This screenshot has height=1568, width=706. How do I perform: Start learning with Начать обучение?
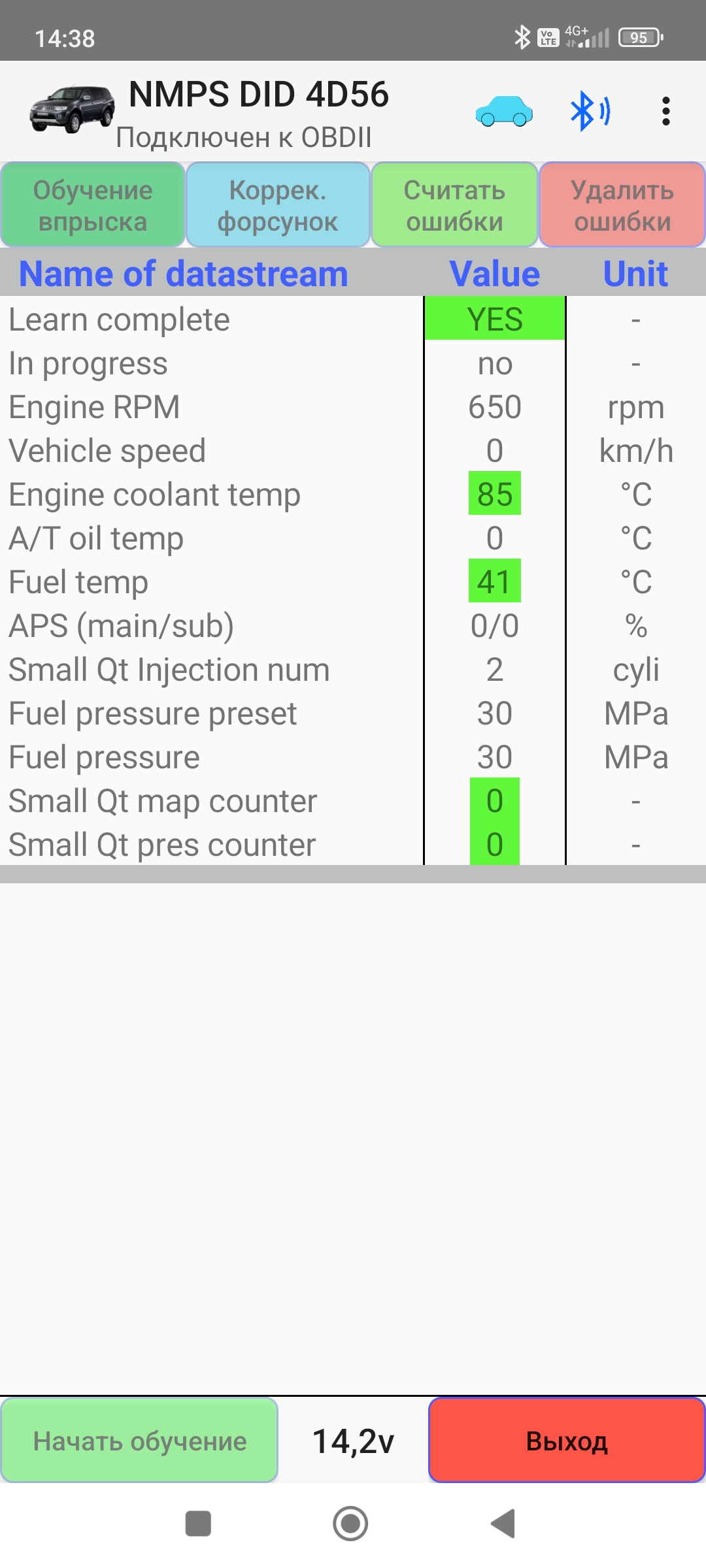[x=139, y=1441]
